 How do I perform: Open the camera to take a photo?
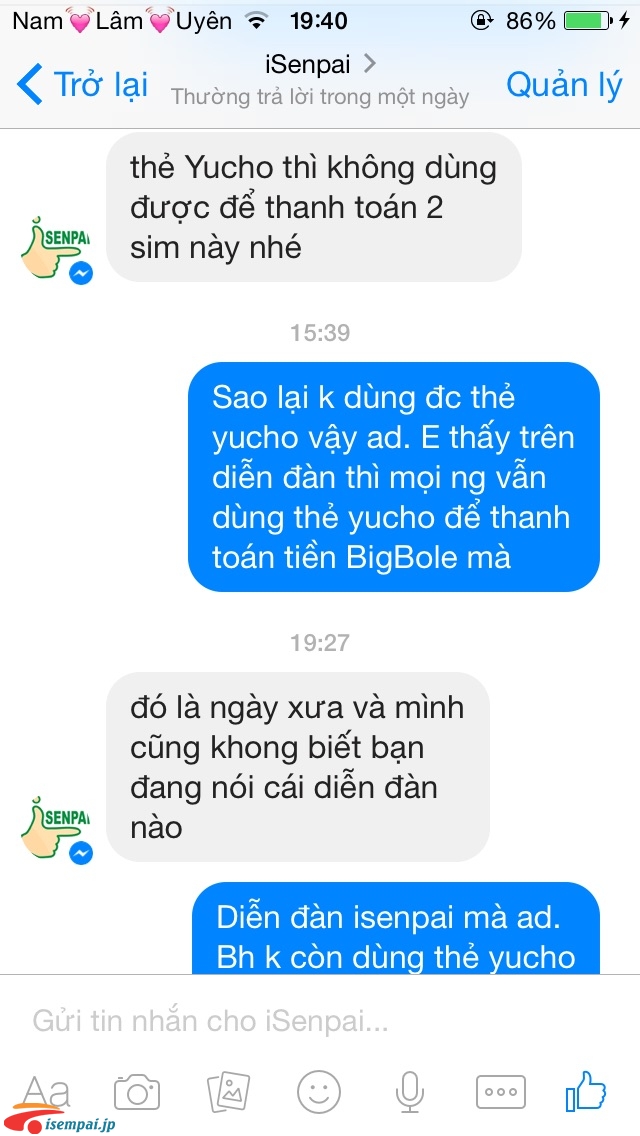pyautogui.click(x=137, y=1092)
